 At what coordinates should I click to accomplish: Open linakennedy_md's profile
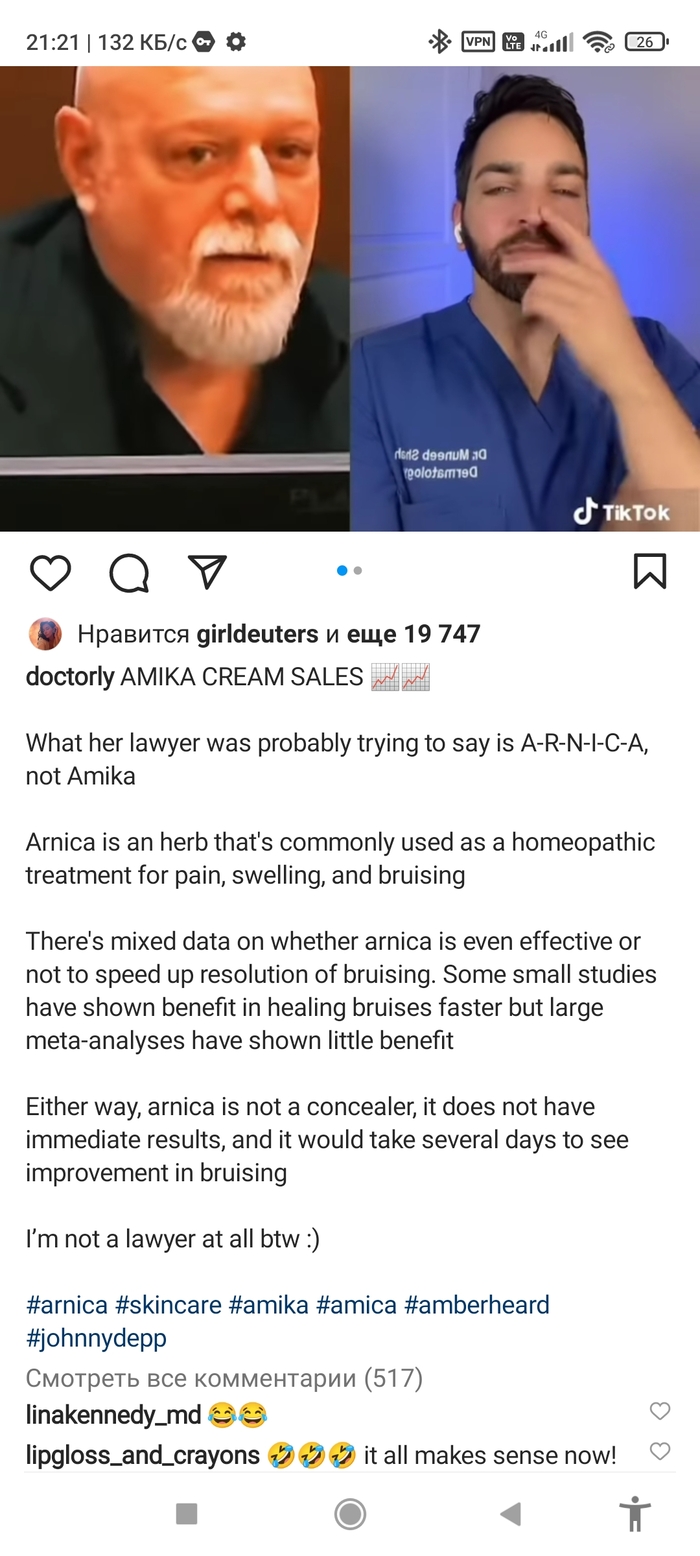click(x=113, y=1415)
